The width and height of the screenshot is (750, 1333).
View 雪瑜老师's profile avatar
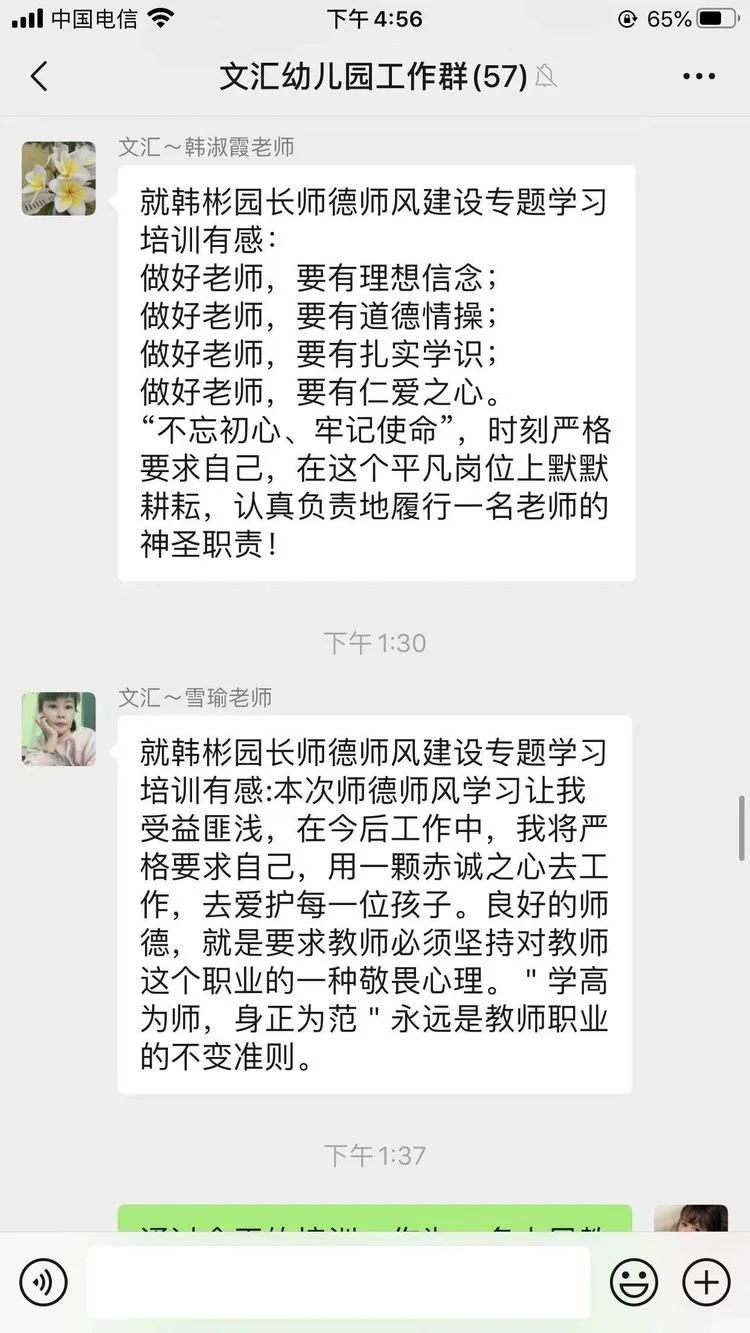click(59, 729)
